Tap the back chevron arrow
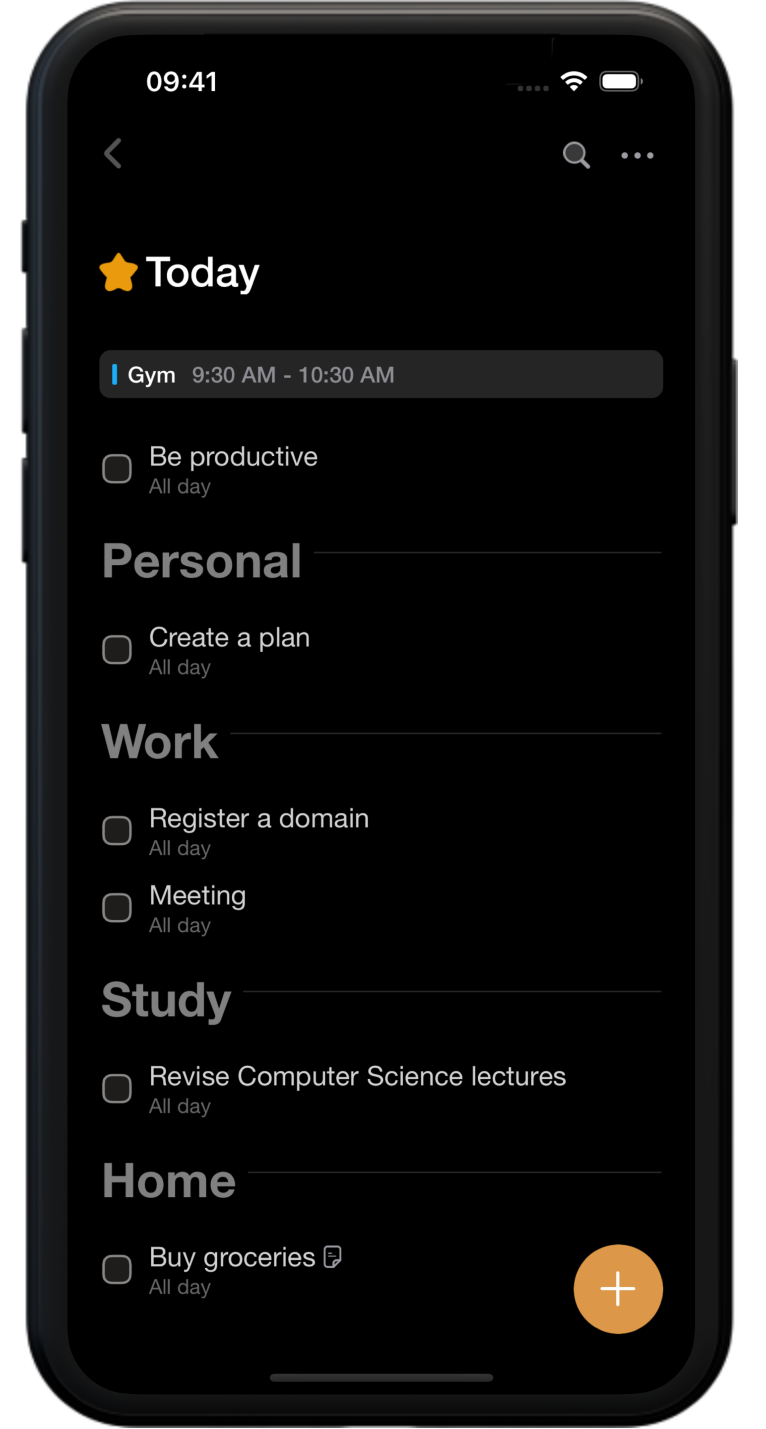This screenshot has height=1429, width=766. (113, 154)
